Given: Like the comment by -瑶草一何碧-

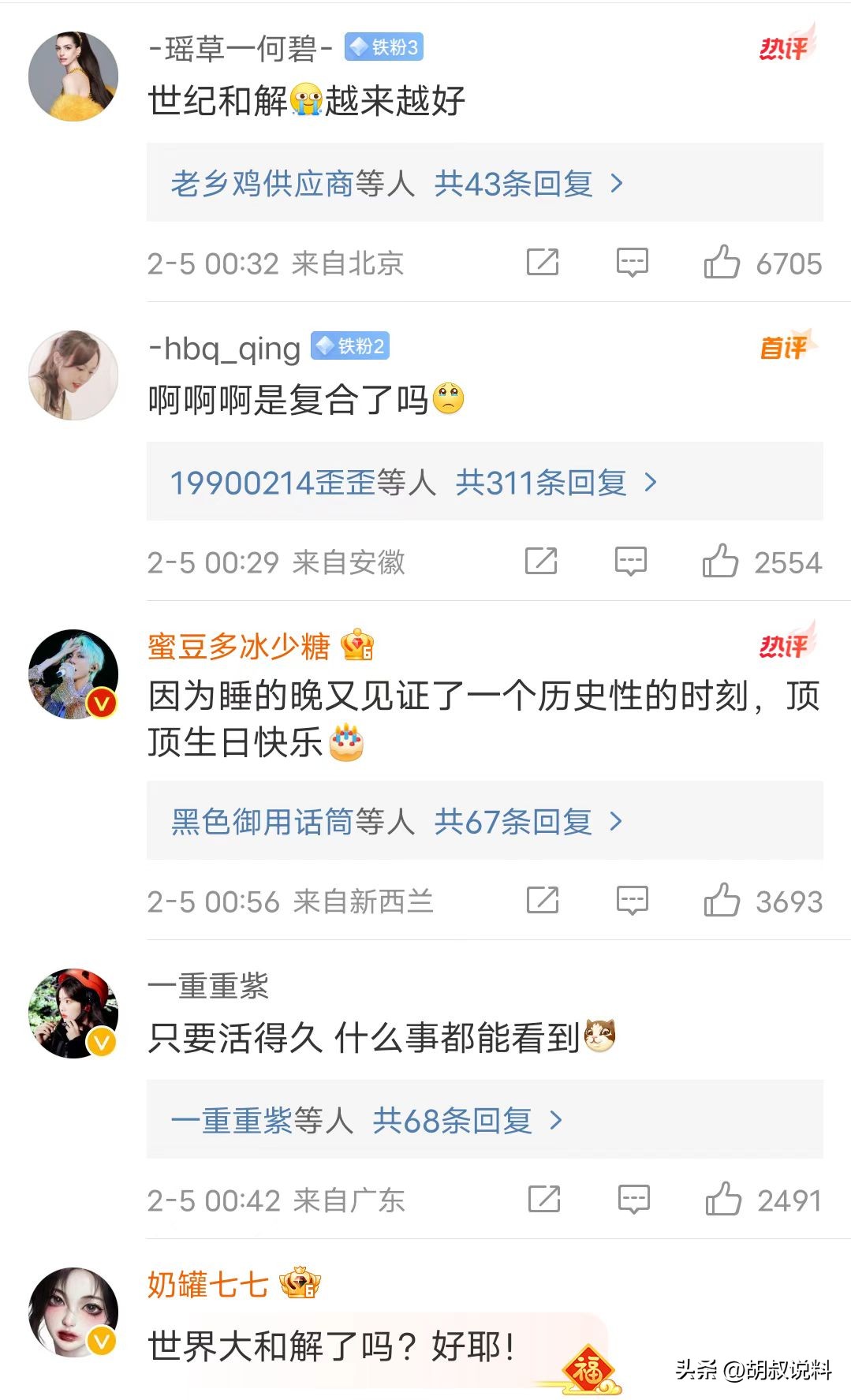Looking at the screenshot, I should pos(722,263).
